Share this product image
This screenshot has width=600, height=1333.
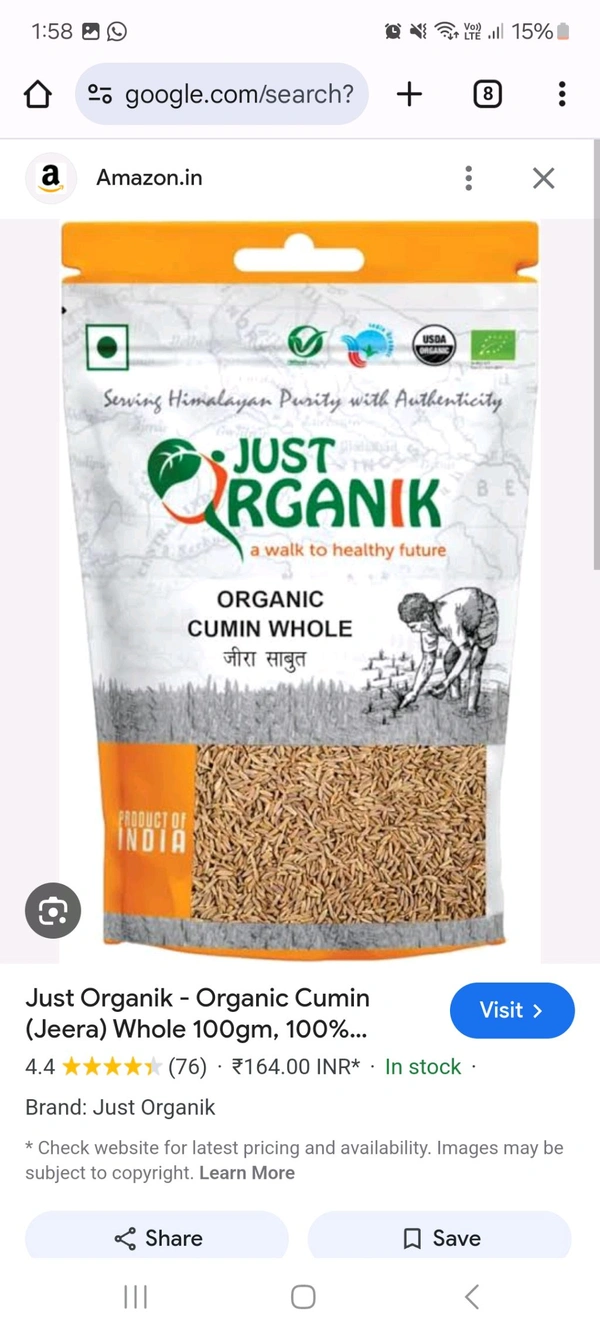[157, 1238]
